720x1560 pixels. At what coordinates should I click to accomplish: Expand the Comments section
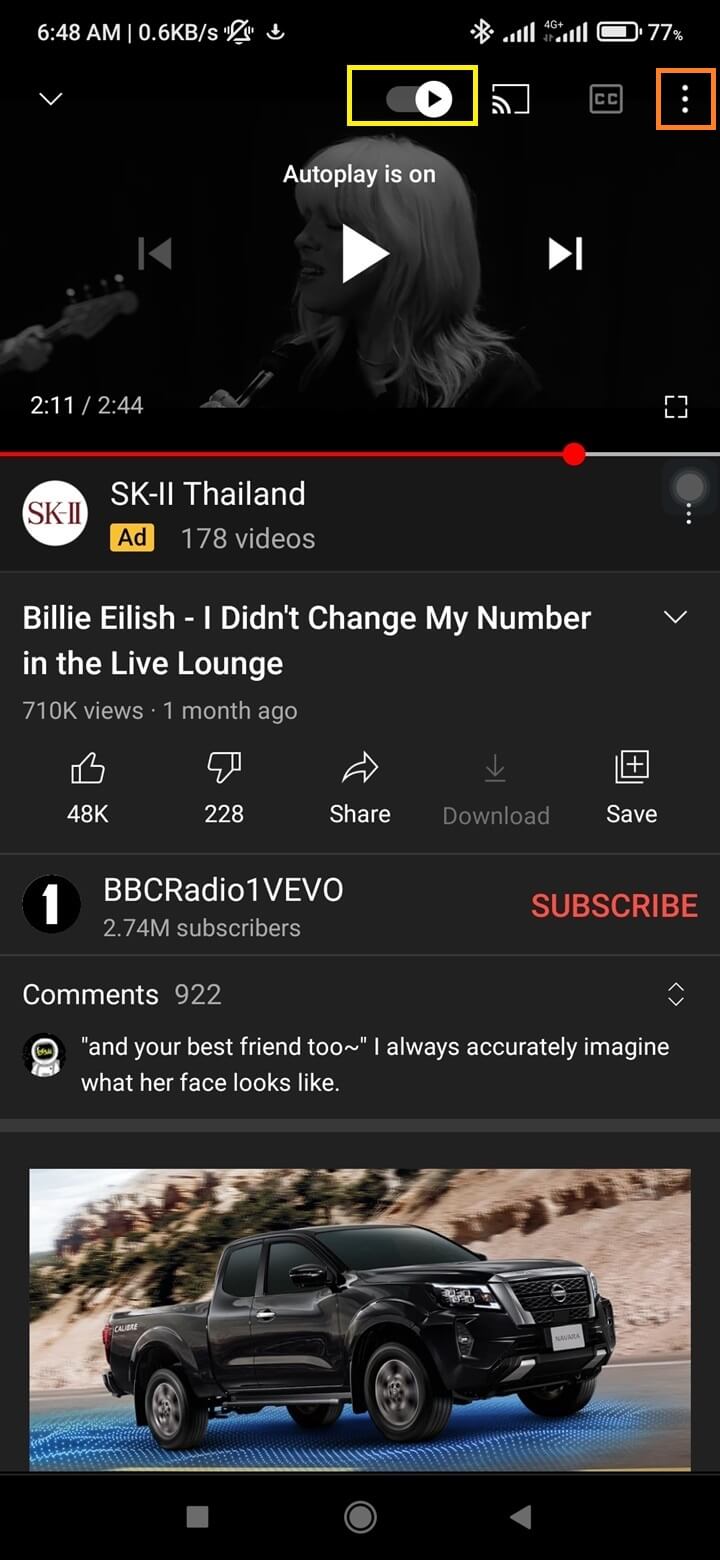(676, 994)
